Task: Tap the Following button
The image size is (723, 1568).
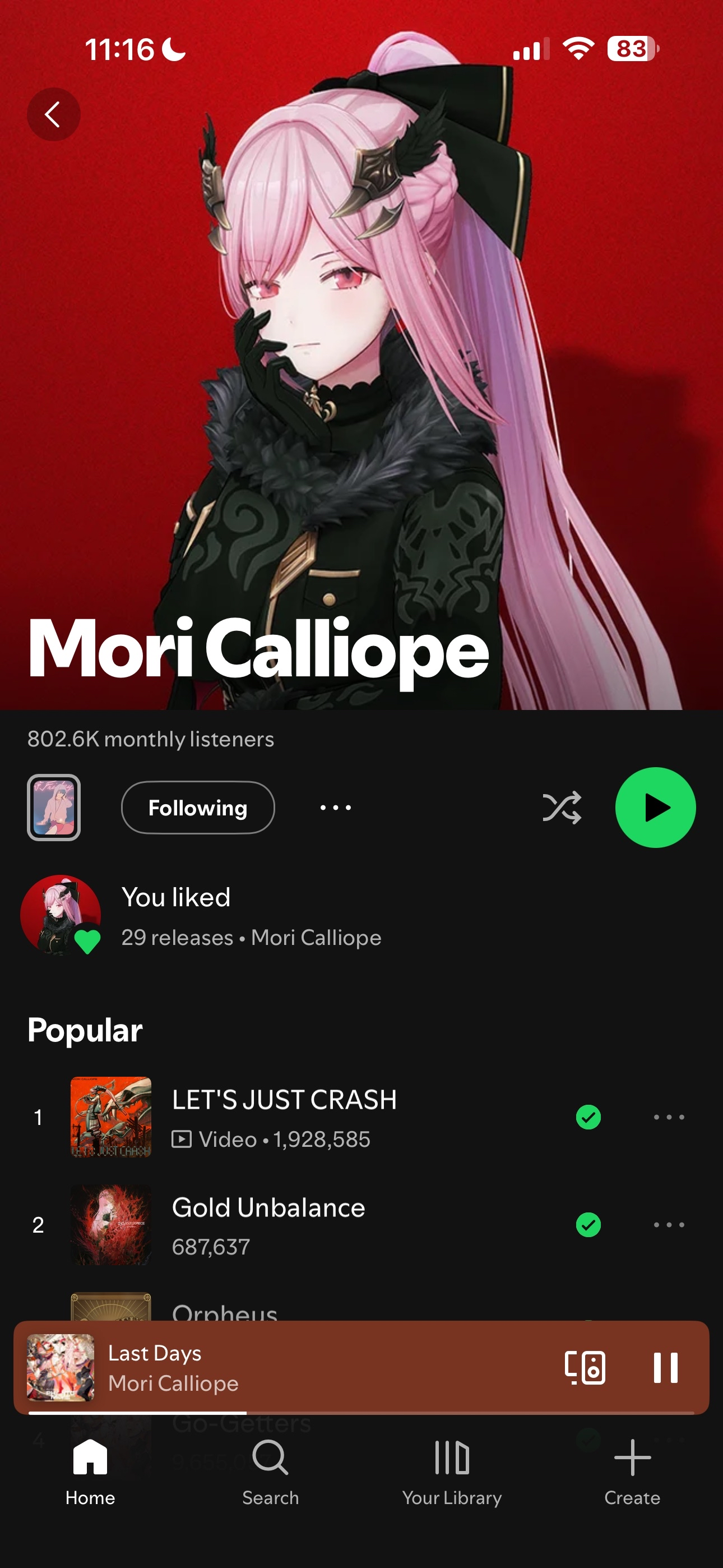Action: click(198, 807)
